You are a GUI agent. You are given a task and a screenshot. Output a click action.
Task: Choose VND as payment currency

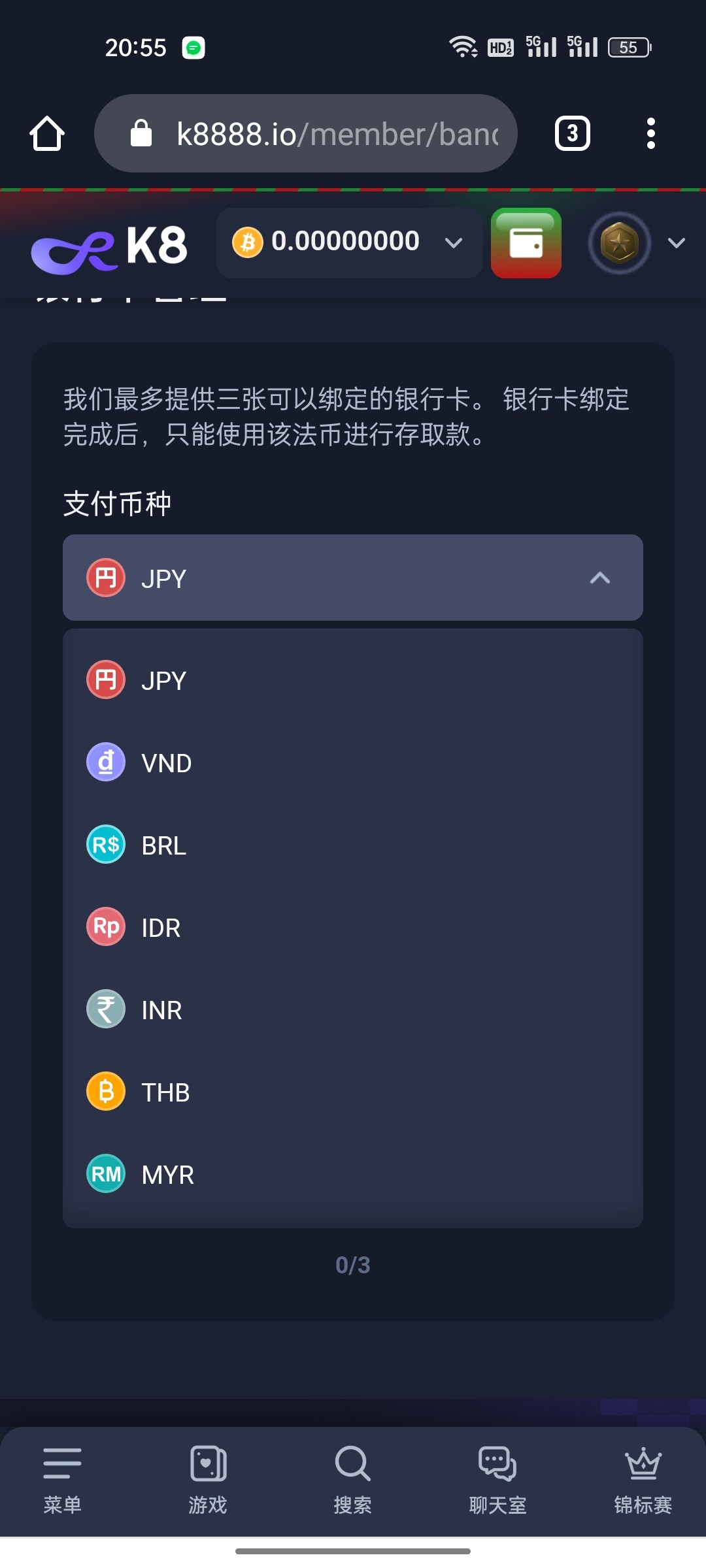(x=353, y=762)
